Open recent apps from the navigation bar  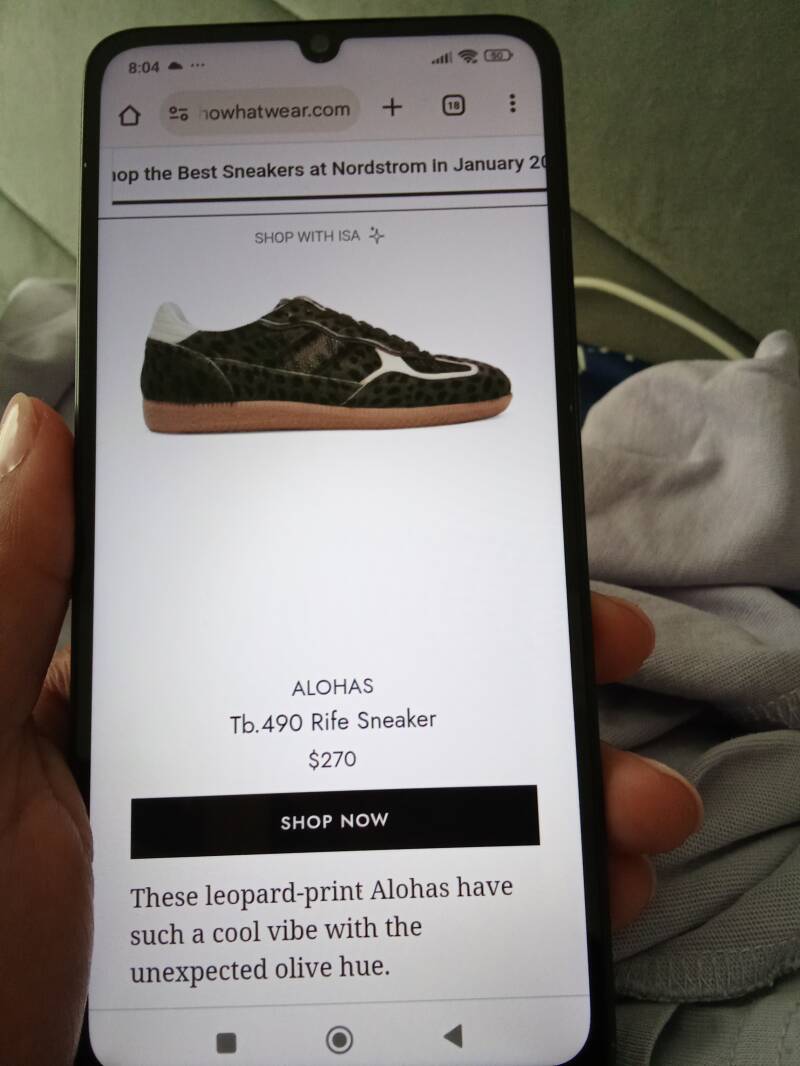click(x=226, y=1042)
